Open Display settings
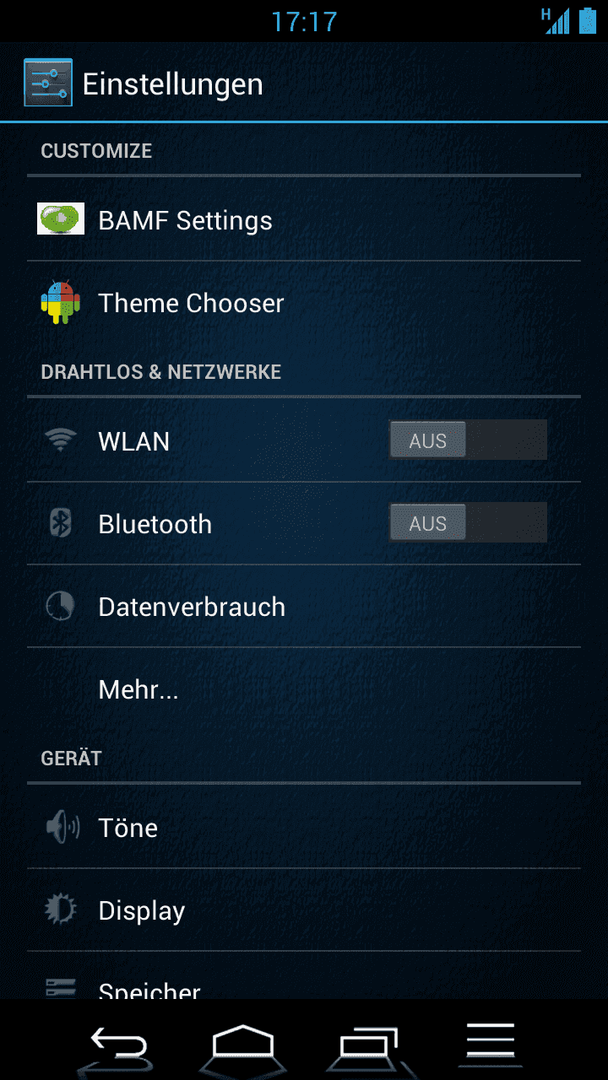Image resolution: width=608 pixels, height=1080 pixels. coord(304,910)
